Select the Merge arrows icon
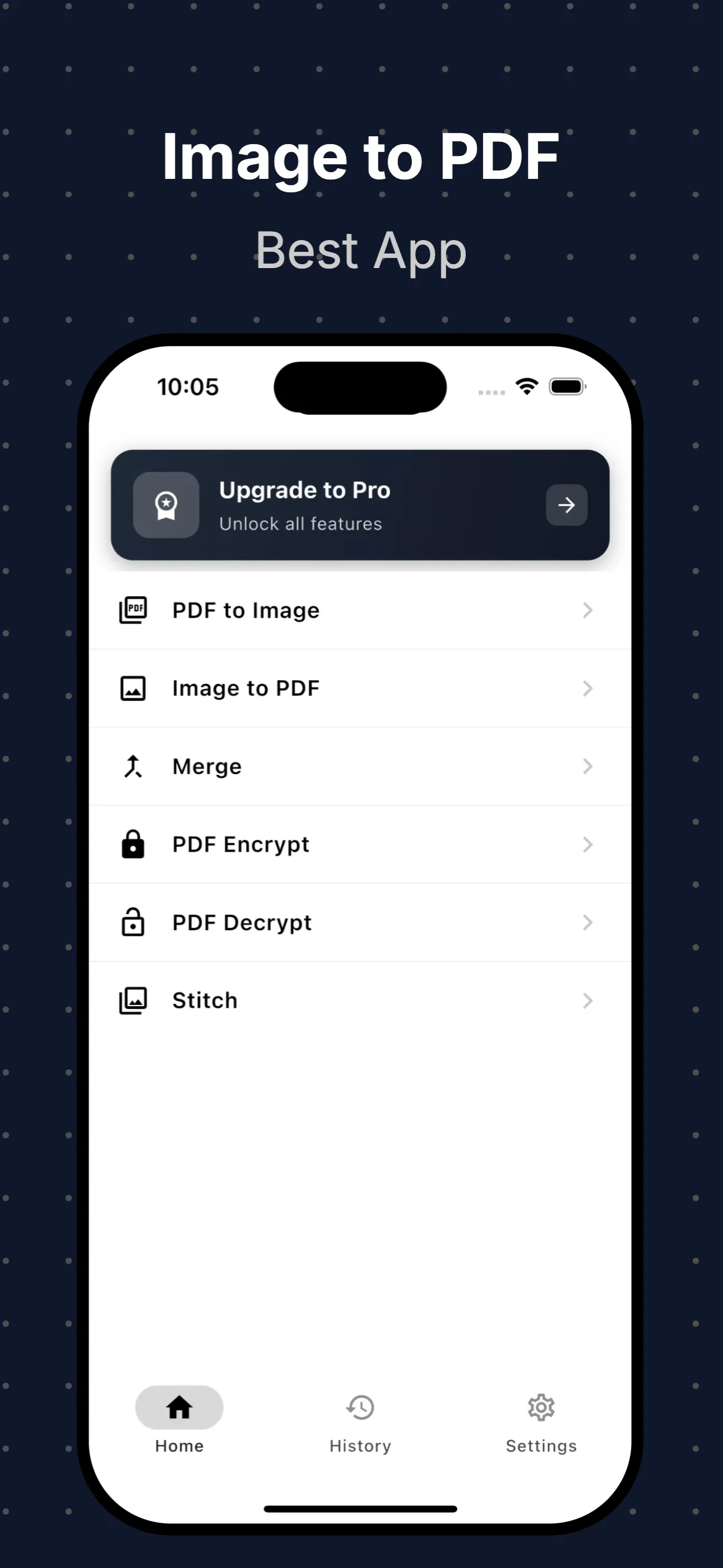Image resolution: width=723 pixels, height=1568 pixels. [x=133, y=767]
